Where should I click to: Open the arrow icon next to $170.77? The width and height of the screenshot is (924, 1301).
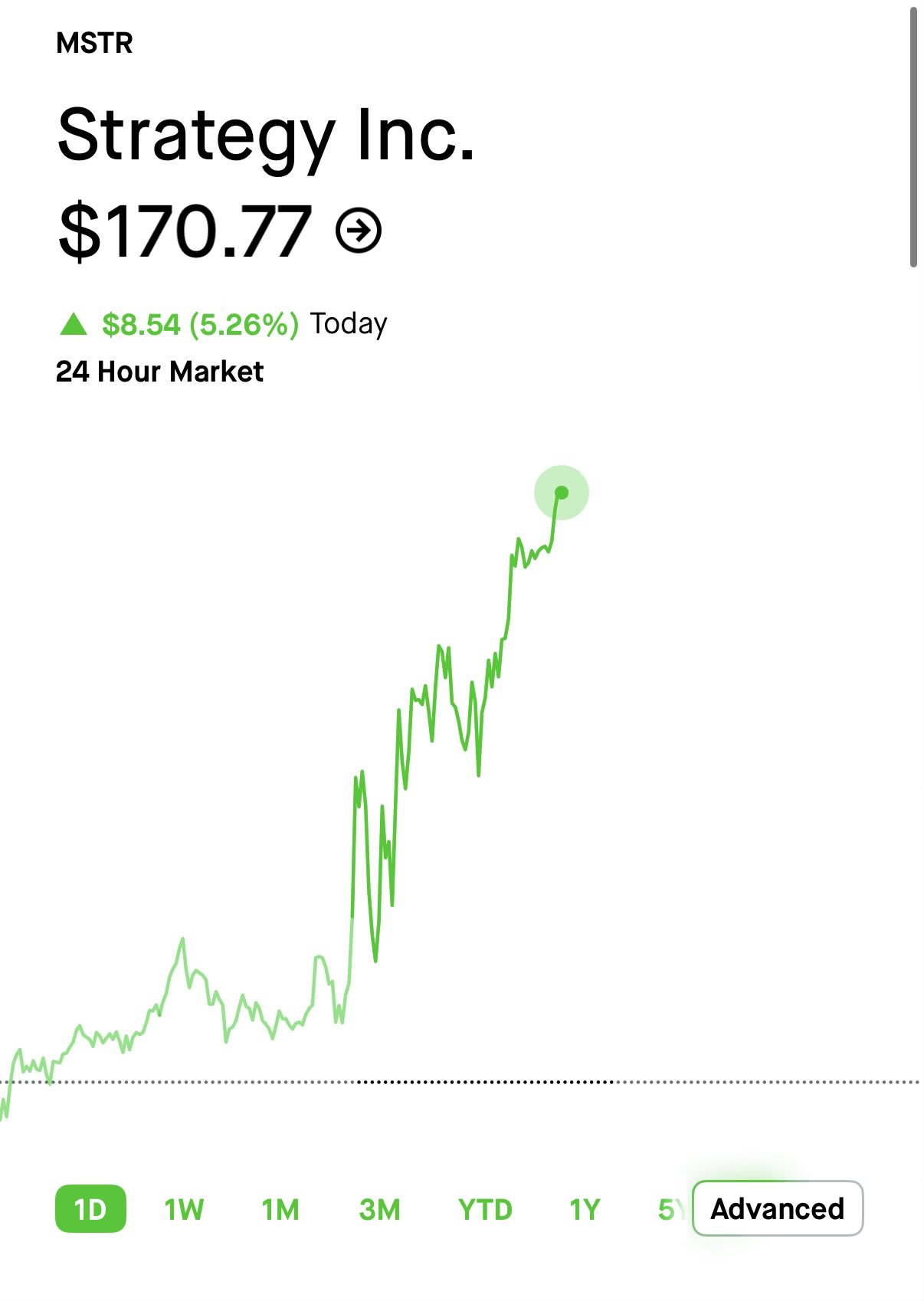pos(359,230)
